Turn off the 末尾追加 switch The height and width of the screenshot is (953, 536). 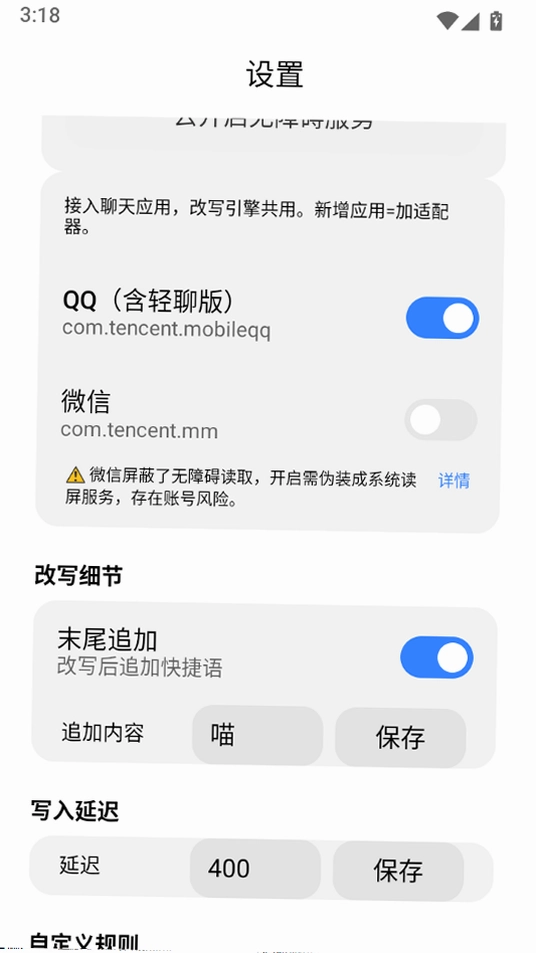tap(436, 658)
